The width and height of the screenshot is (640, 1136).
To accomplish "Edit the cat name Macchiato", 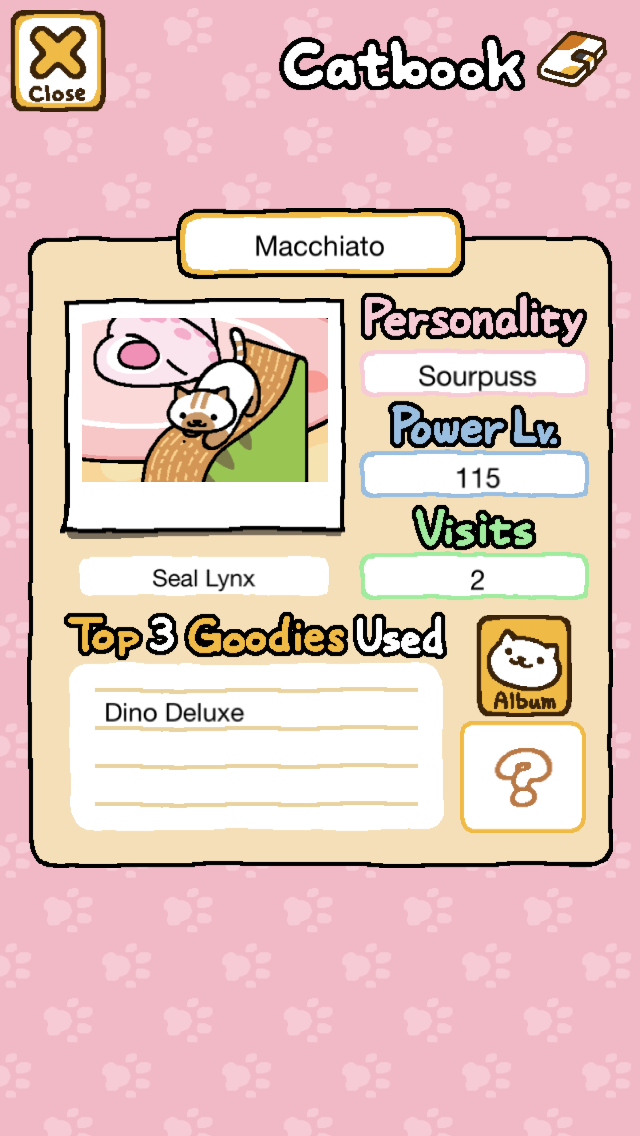I will click(x=320, y=245).
